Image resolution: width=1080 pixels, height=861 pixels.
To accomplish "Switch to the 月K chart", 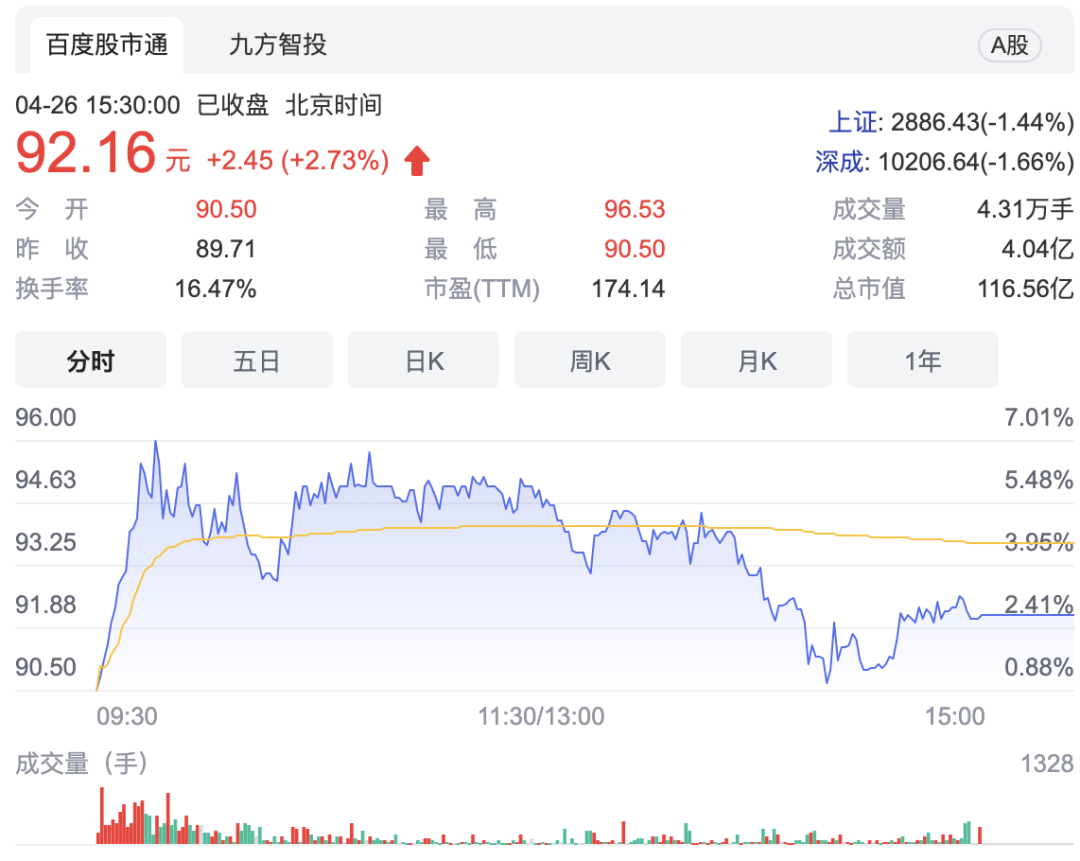I will pyautogui.click(x=756, y=360).
